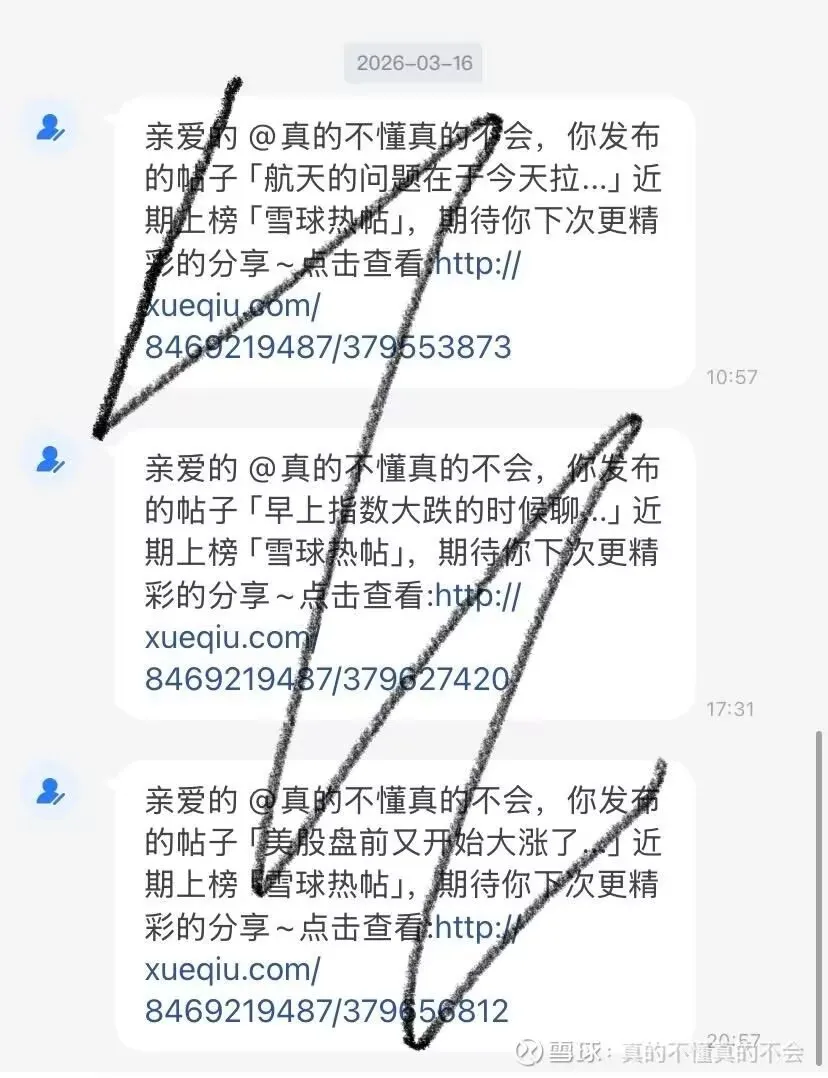Screen dimensions: 828x1078
Task: Open the xueqiu.com link ending in 379627420
Action: (327, 679)
